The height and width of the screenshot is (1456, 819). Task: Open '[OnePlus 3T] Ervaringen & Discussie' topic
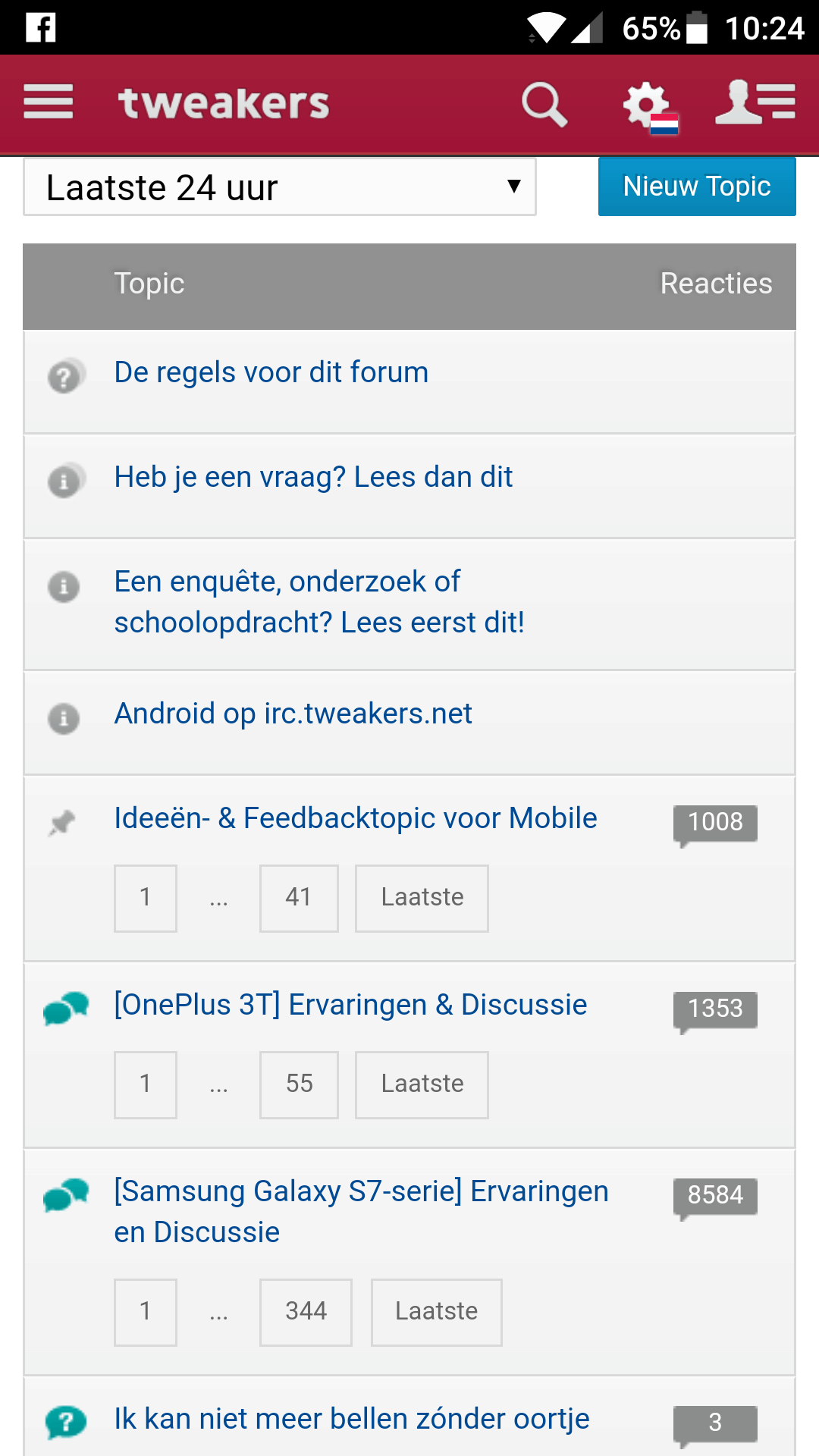click(x=350, y=1006)
